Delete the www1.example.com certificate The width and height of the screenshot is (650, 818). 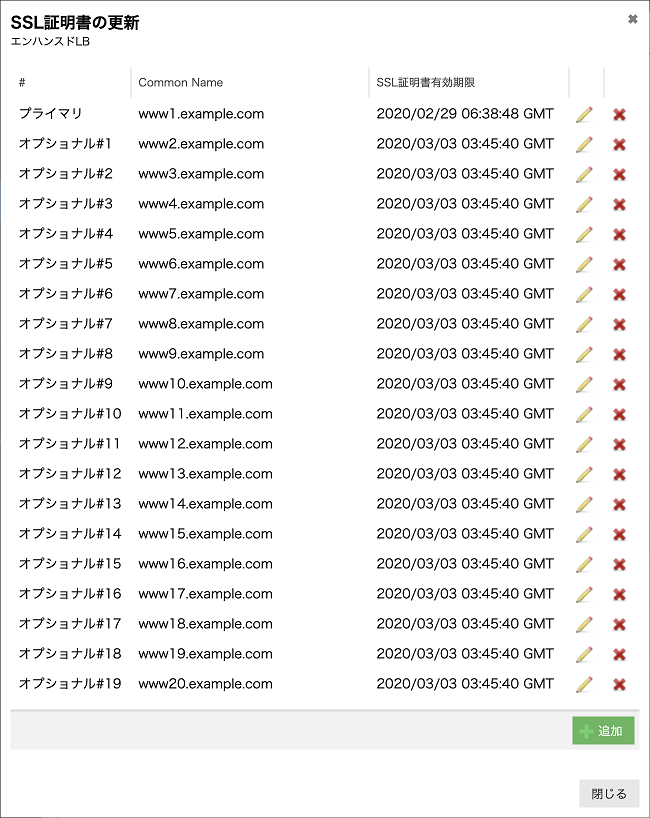619,114
